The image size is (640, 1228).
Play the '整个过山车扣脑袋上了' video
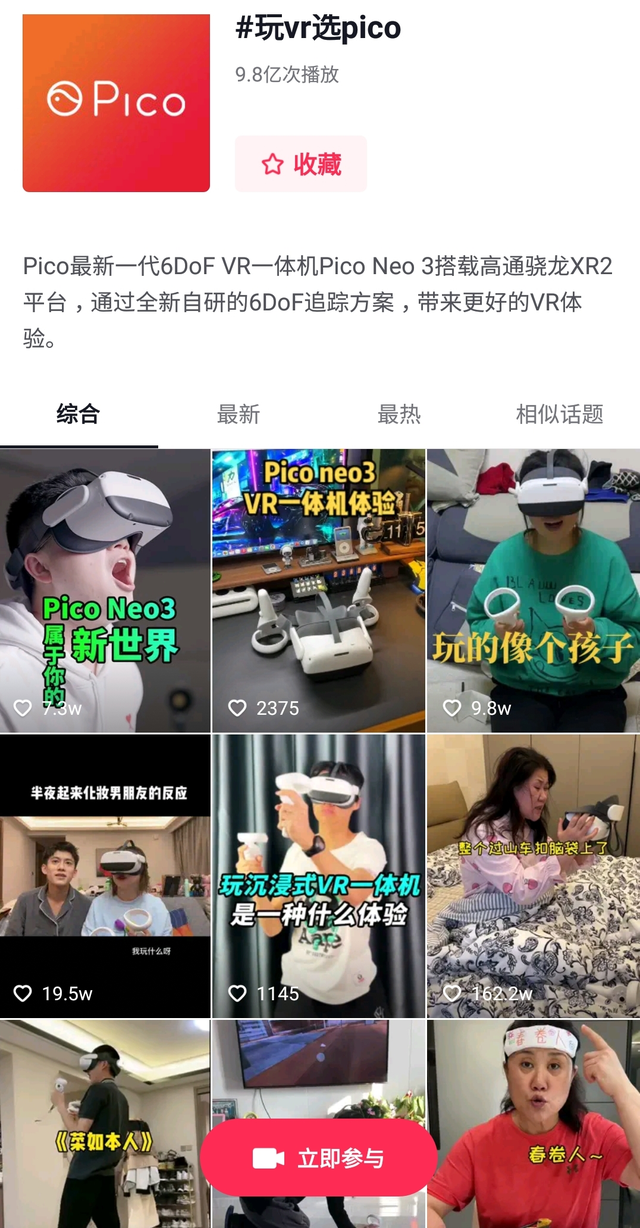point(533,875)
